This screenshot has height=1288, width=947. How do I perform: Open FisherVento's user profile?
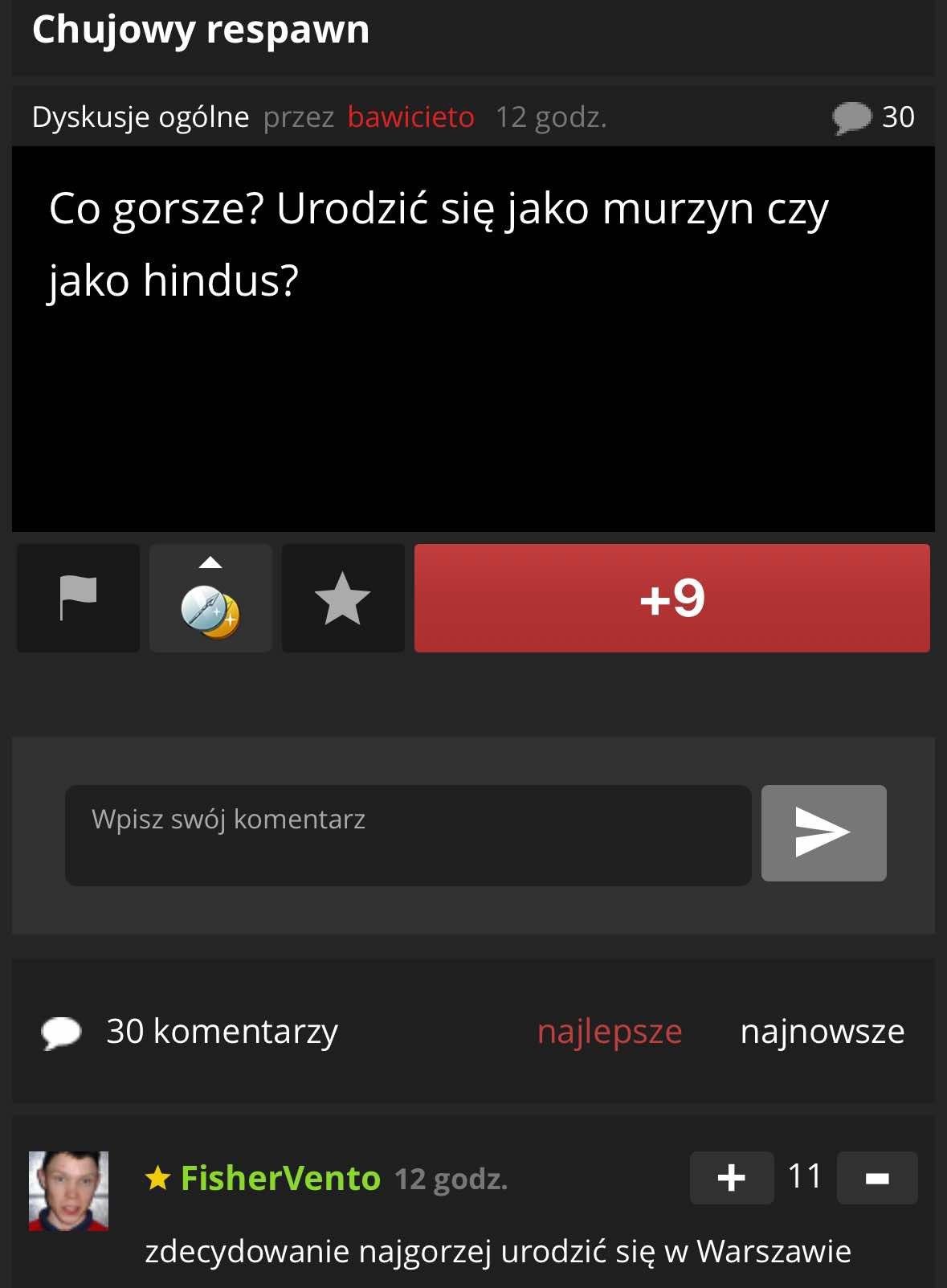pyautogui.click(x=280, y=1178)
